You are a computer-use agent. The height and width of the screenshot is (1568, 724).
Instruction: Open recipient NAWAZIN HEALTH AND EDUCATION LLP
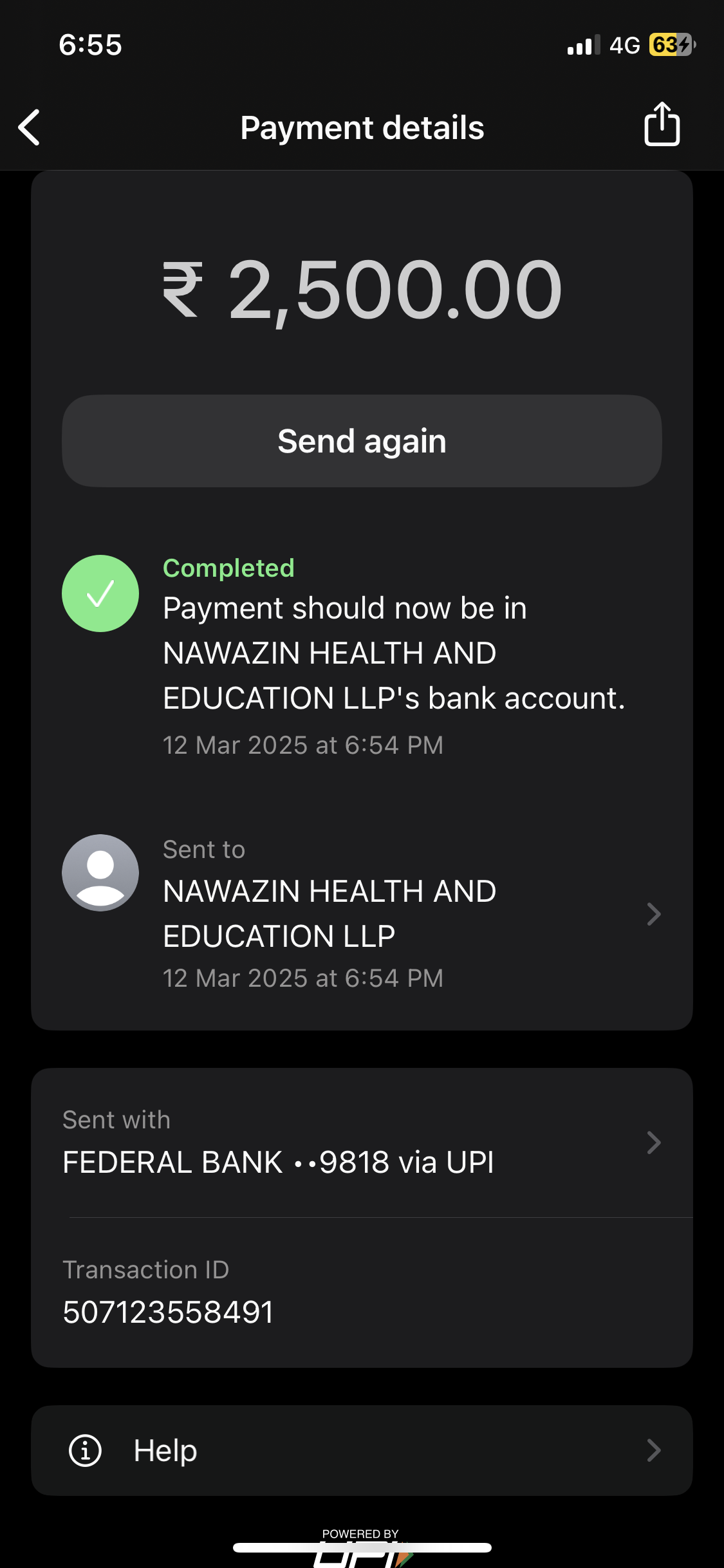click(x=362, y=913)
